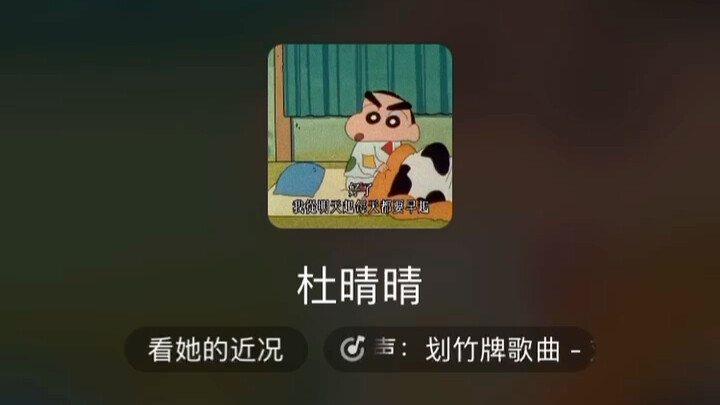
Task: Open the 划竹牌歌曲 ringtone chip
Action: pos(460,350)
